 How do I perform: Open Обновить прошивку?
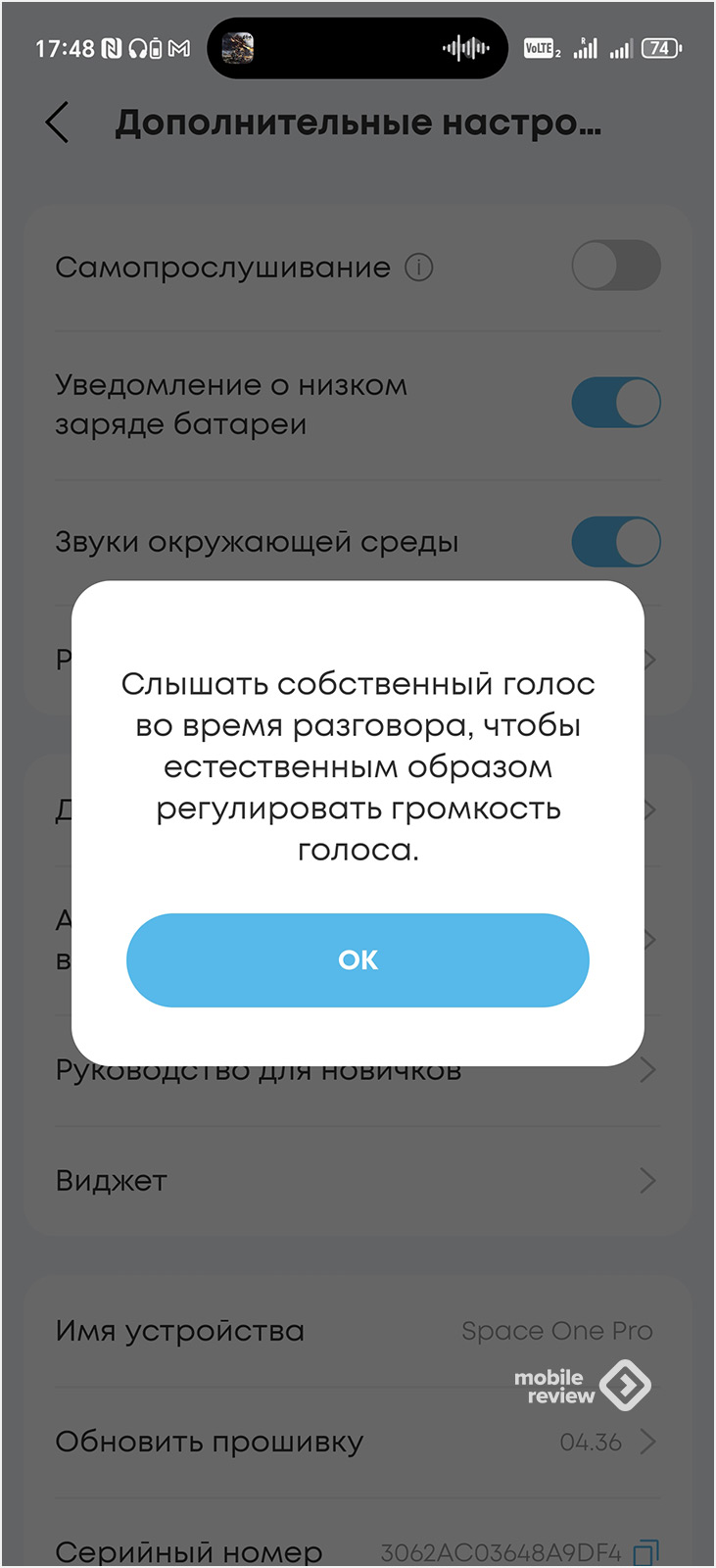(x=358, y=1442)
